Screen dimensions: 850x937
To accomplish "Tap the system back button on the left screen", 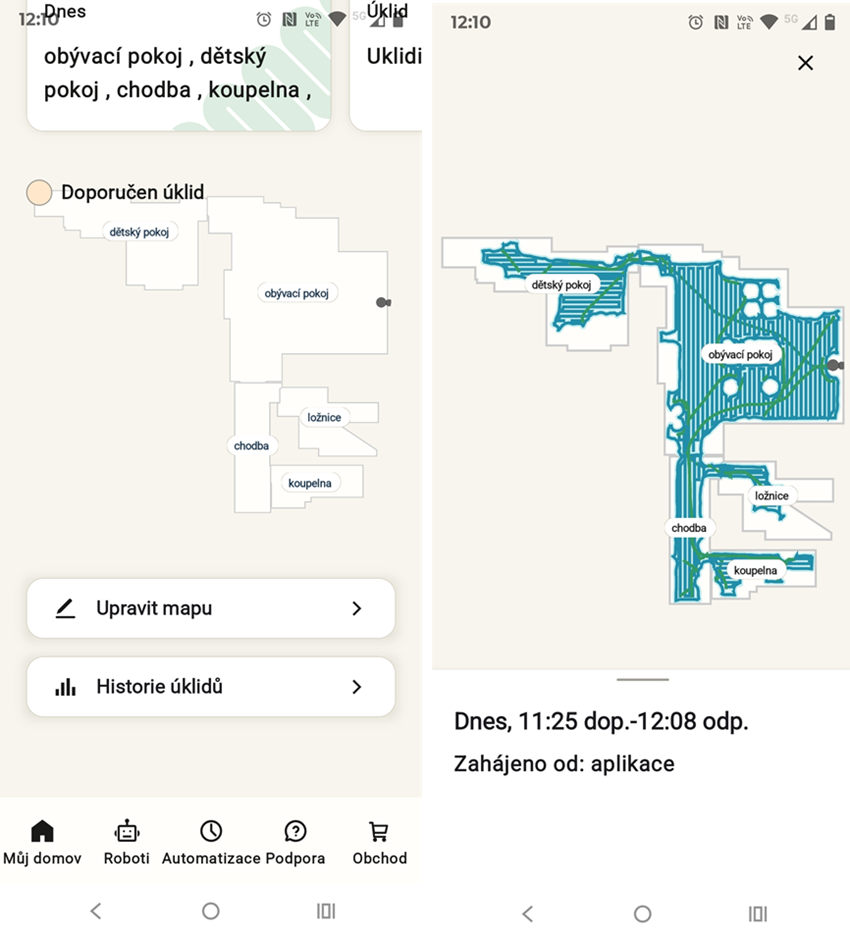I will (96, 911).
